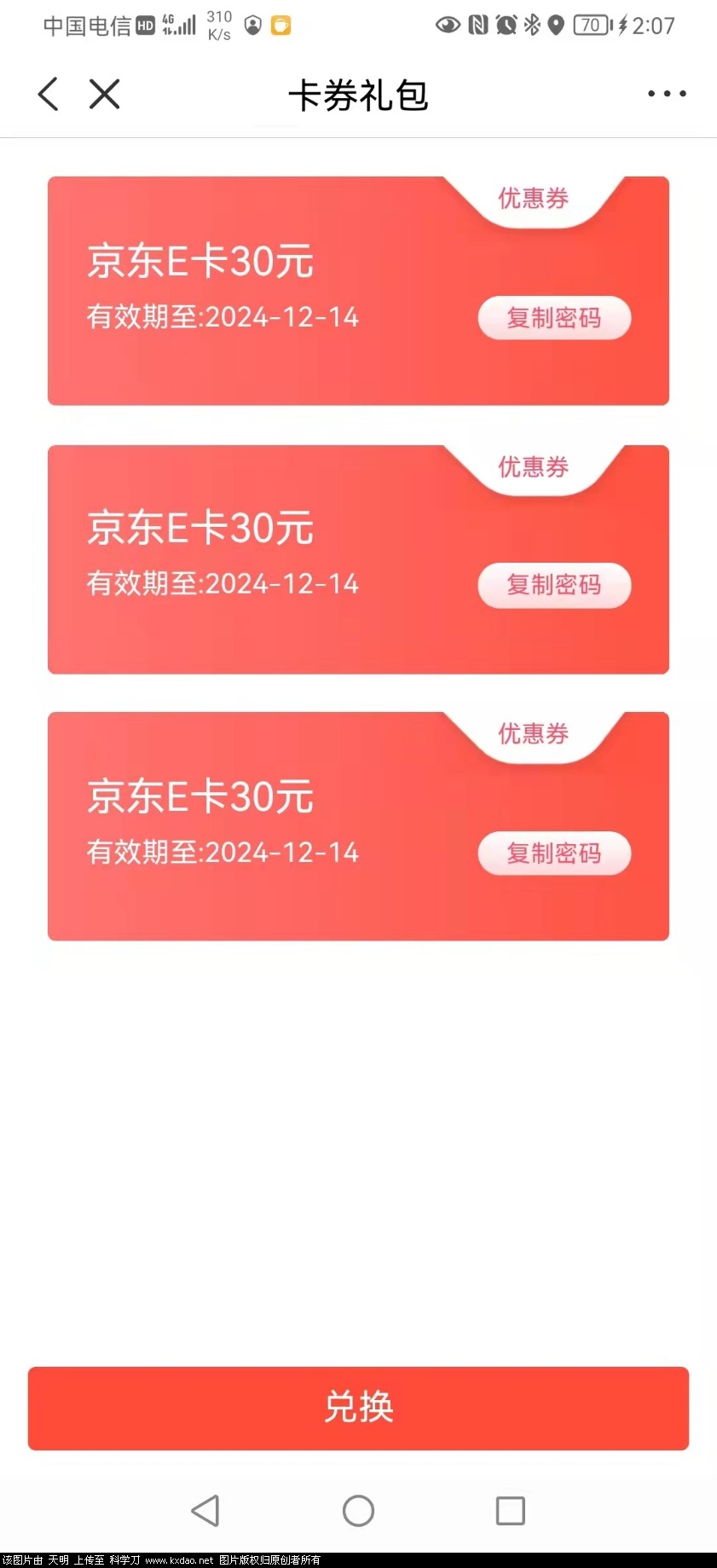Tap the back arrow to go back
Screen dimensions: 717x1568
[47, 94]
